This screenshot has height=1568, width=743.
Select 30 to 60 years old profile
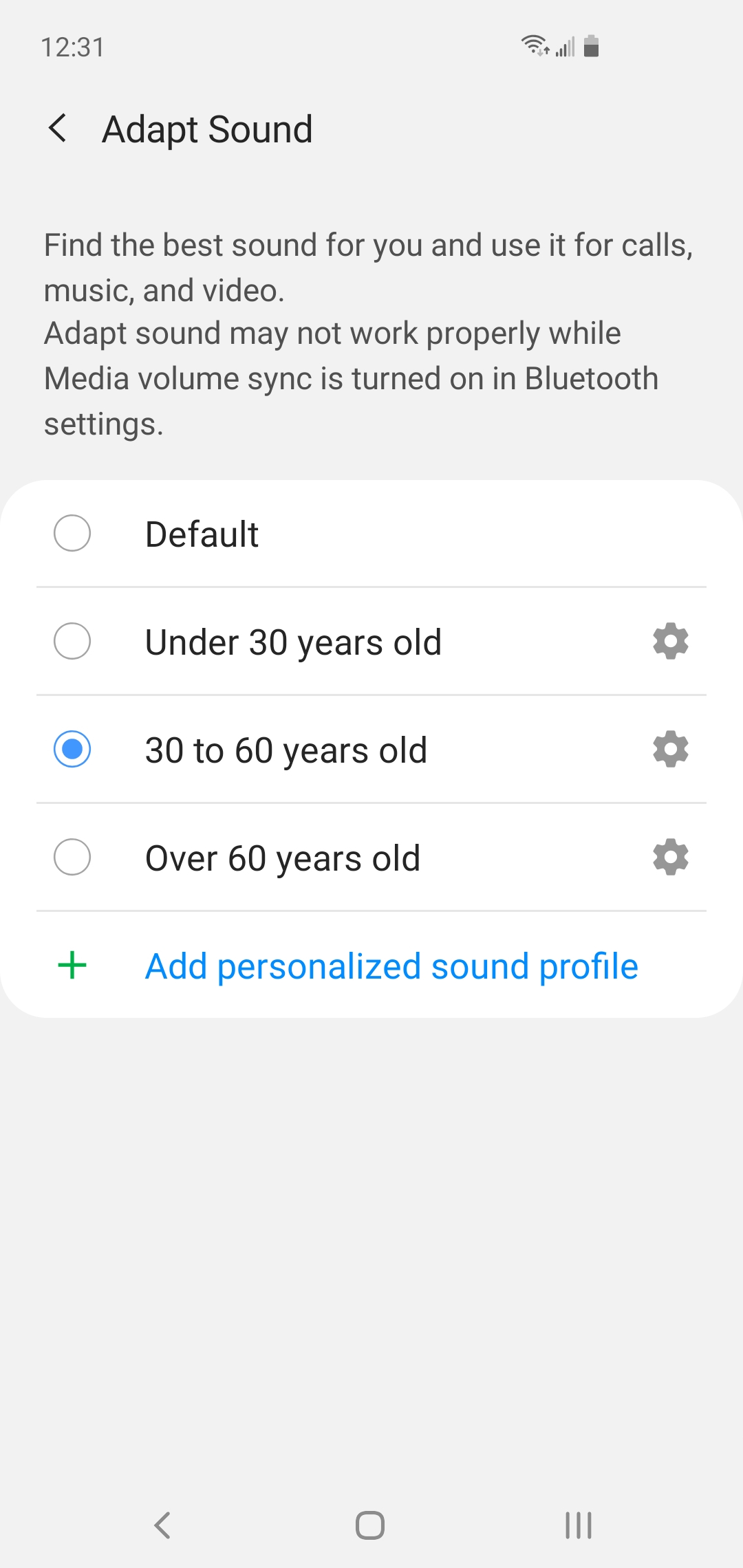pyautogui.click(x=72, y=750)
